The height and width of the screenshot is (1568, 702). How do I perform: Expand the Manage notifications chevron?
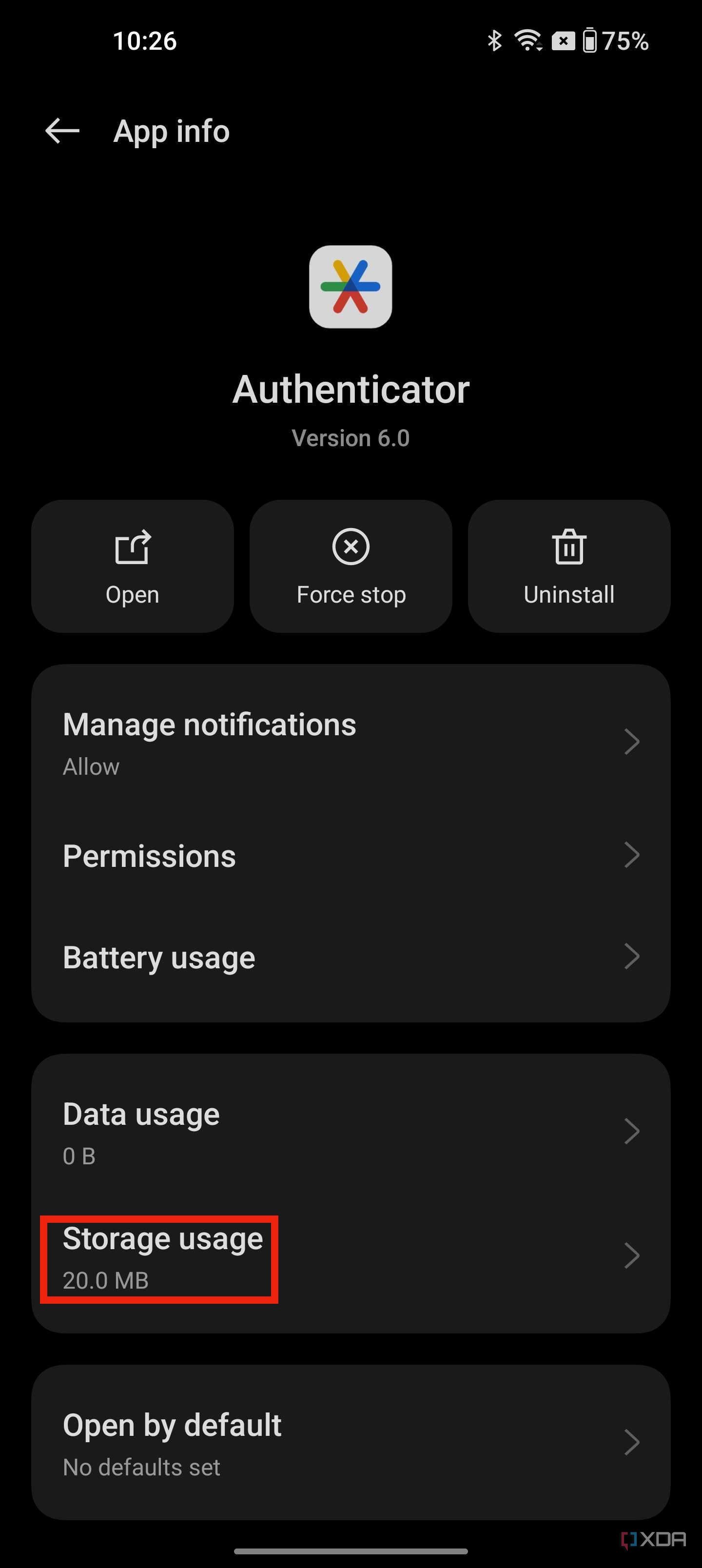click(632, 741)
